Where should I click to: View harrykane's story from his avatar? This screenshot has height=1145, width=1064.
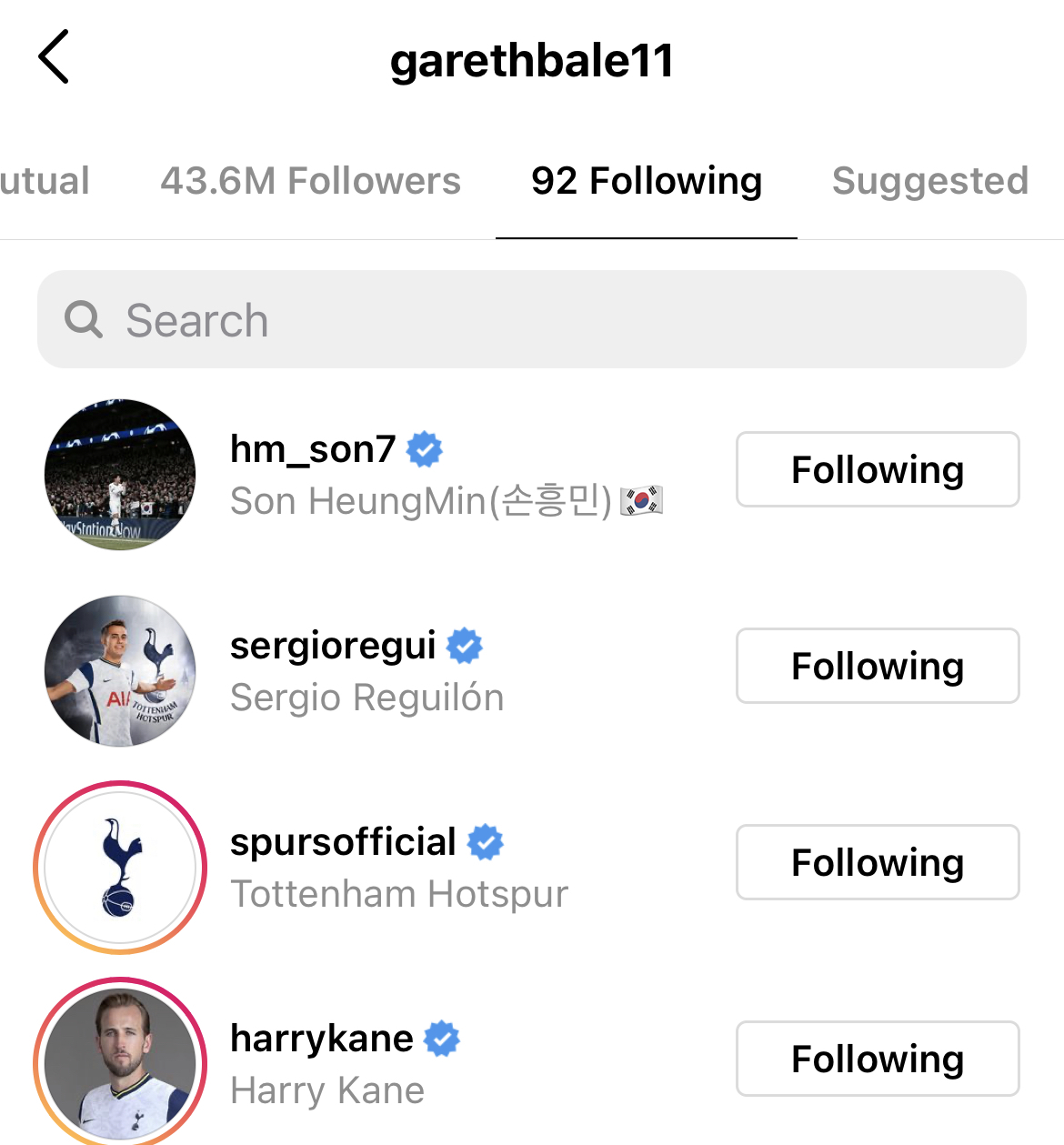[x=120, y=1062]
